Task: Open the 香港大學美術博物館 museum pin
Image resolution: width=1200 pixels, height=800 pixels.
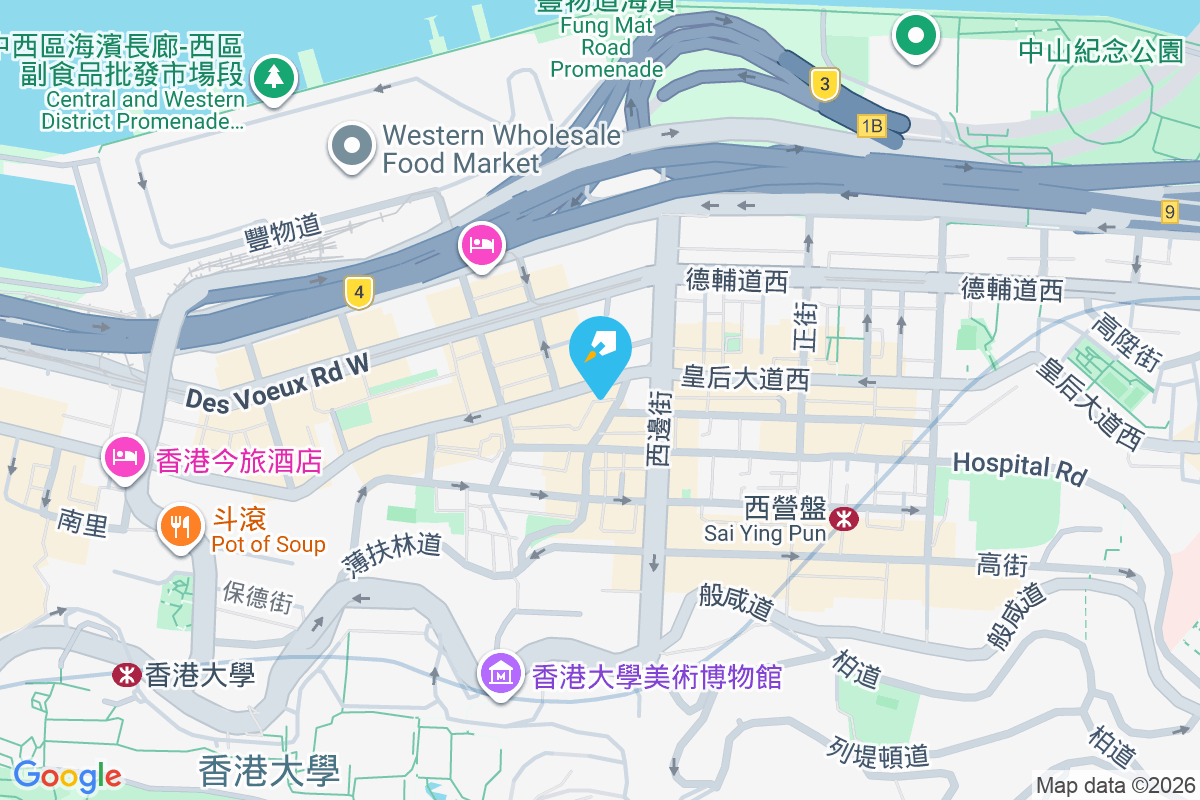Action: click(502, 673)
